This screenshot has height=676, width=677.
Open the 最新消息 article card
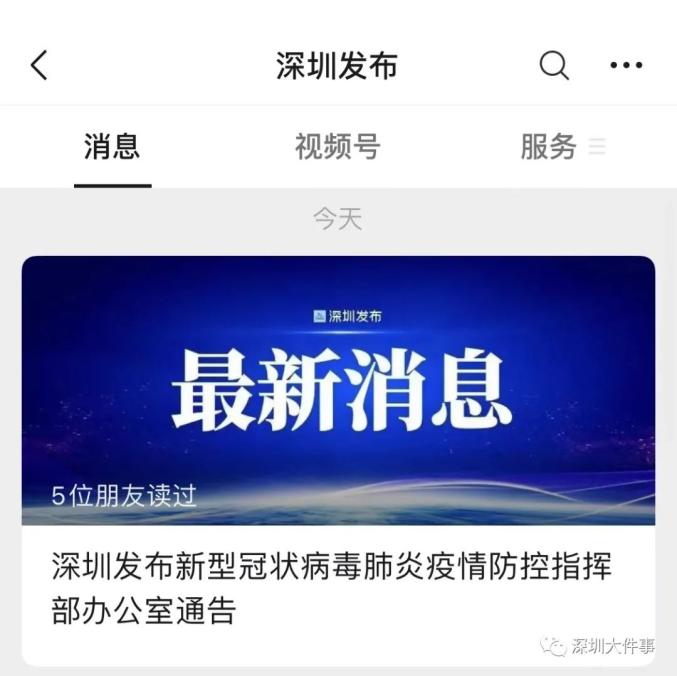click(338, 460)
